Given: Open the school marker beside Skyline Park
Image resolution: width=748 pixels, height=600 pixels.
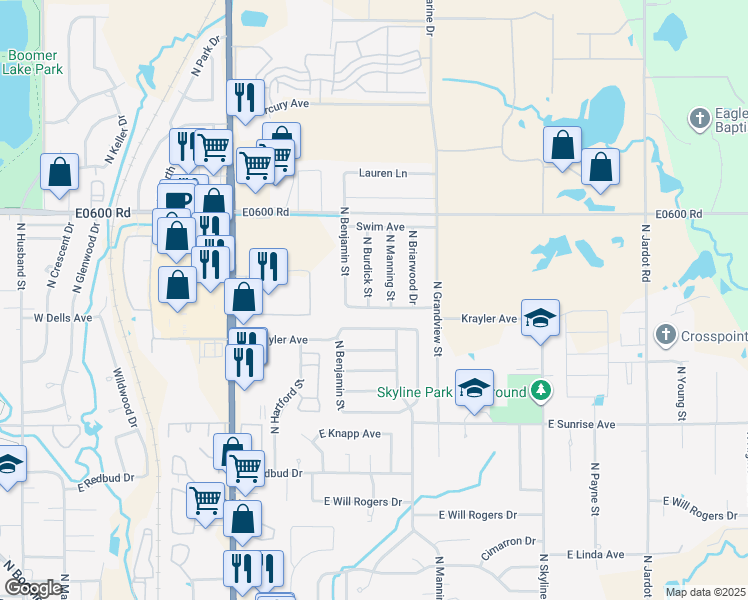Looking at the screenshot, I should [474, 391].
